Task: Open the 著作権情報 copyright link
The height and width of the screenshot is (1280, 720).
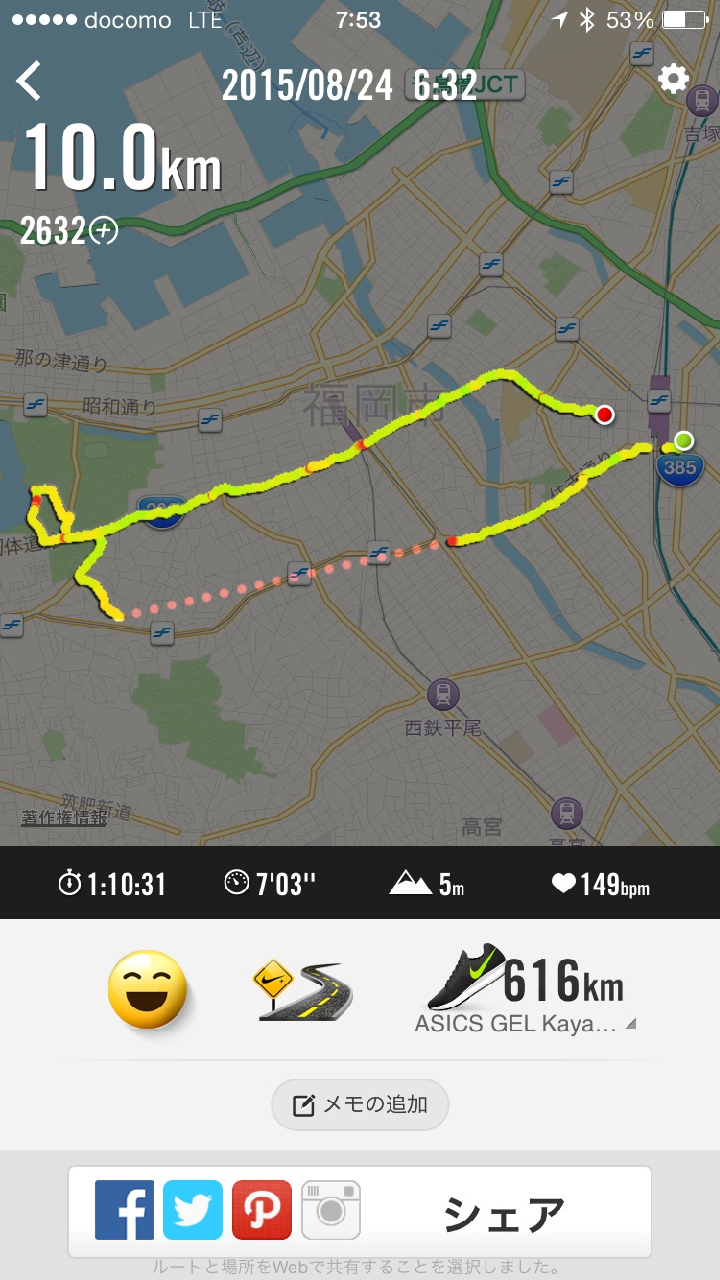Action: point(64,817)
